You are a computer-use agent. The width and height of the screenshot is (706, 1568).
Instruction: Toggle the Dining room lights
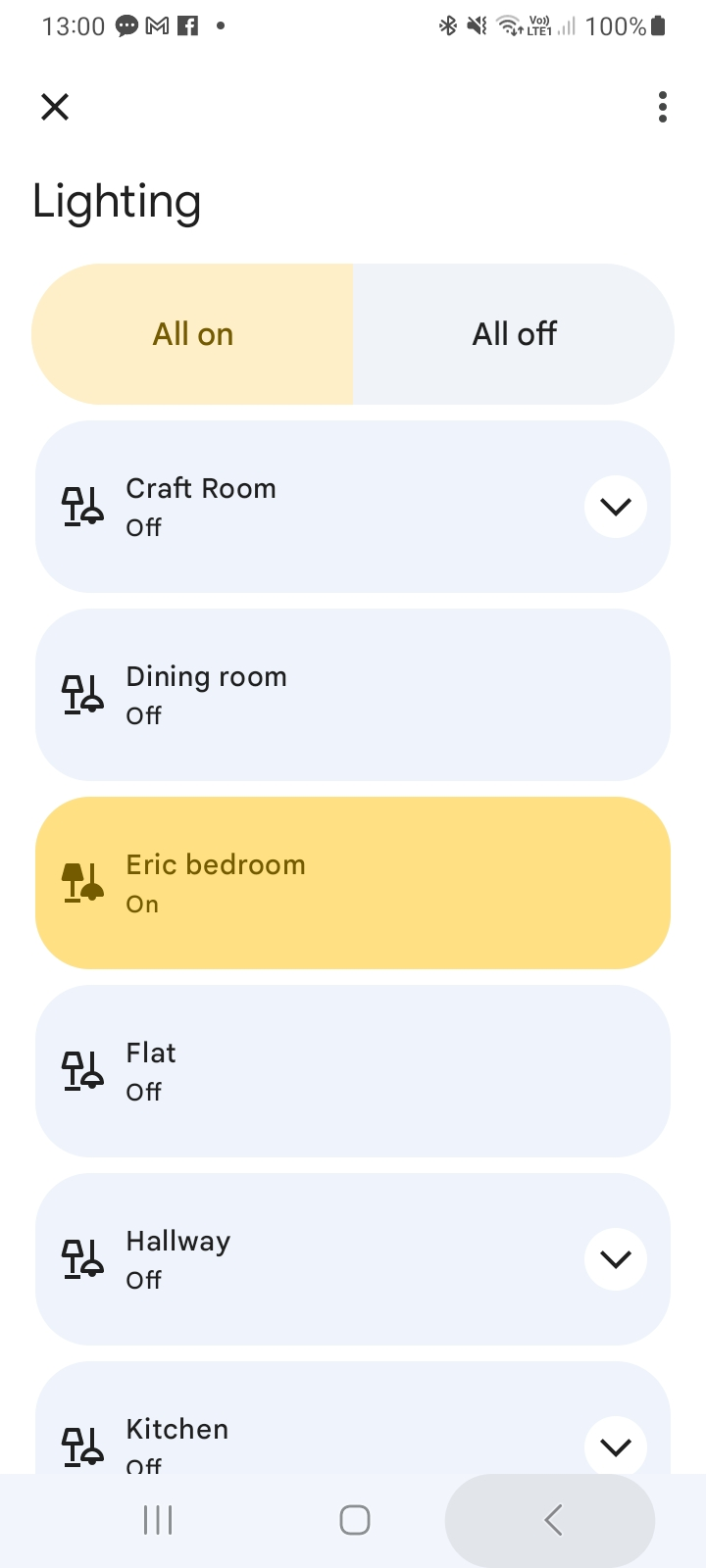tap(353, 695)
